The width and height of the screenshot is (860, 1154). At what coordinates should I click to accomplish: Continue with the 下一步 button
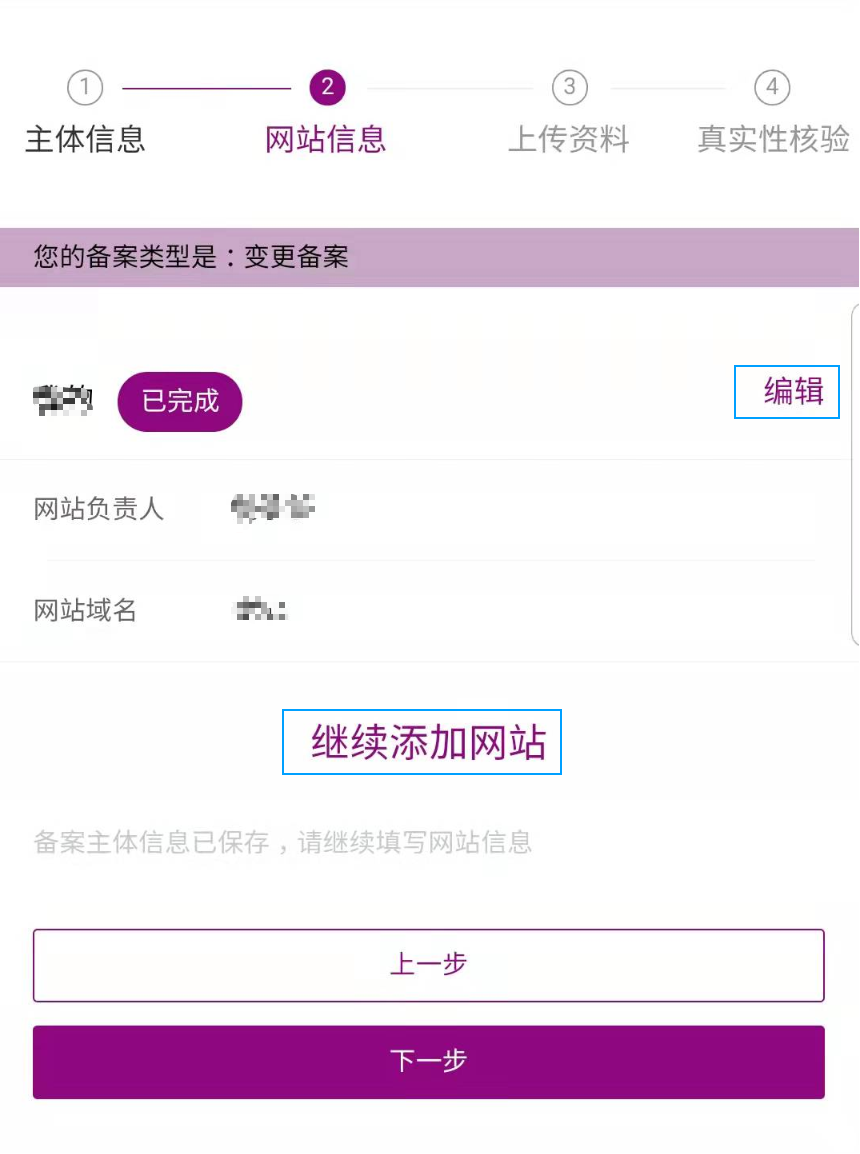tap(428, 1062)
